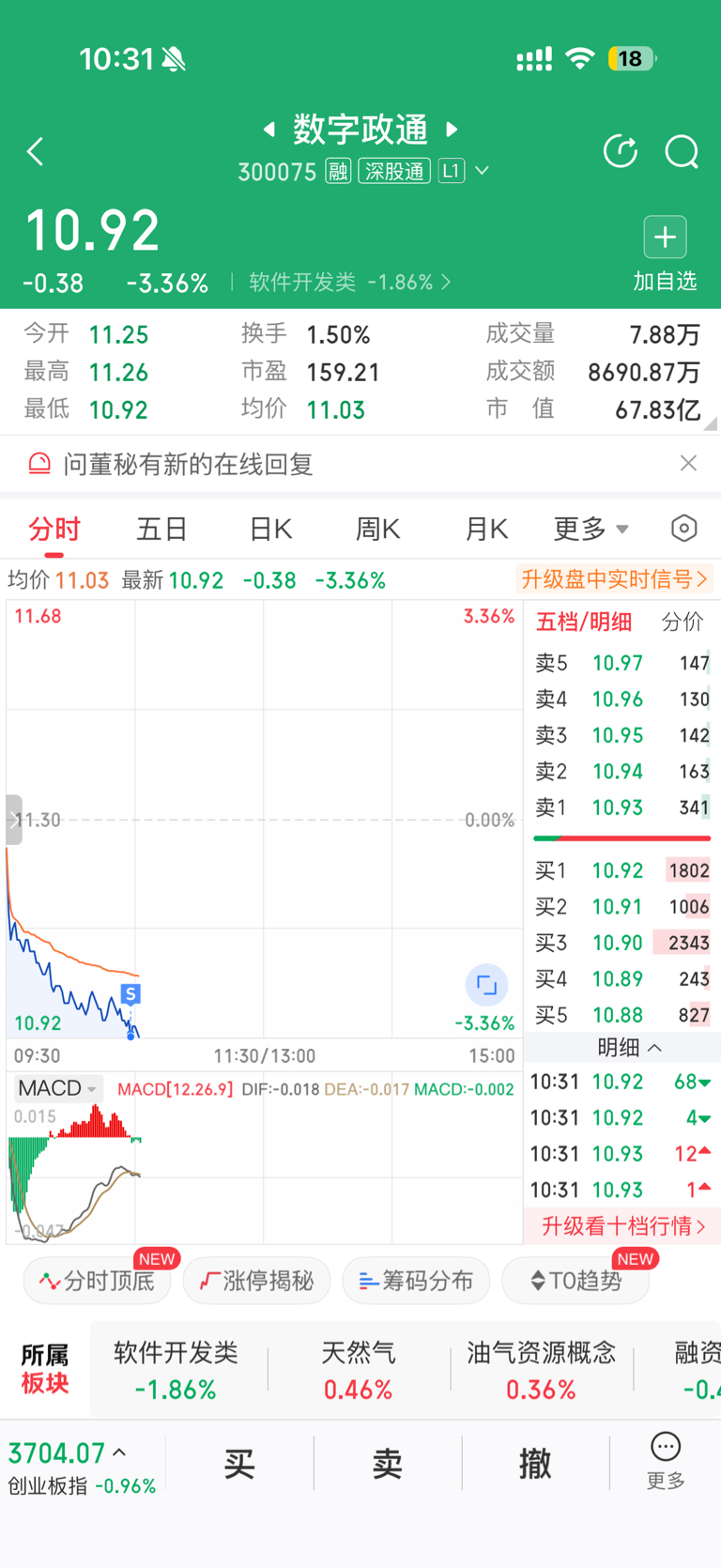Switch to the 日K chart tab
The height and width of the screenshot is (1568, 721).
point(270,530)
